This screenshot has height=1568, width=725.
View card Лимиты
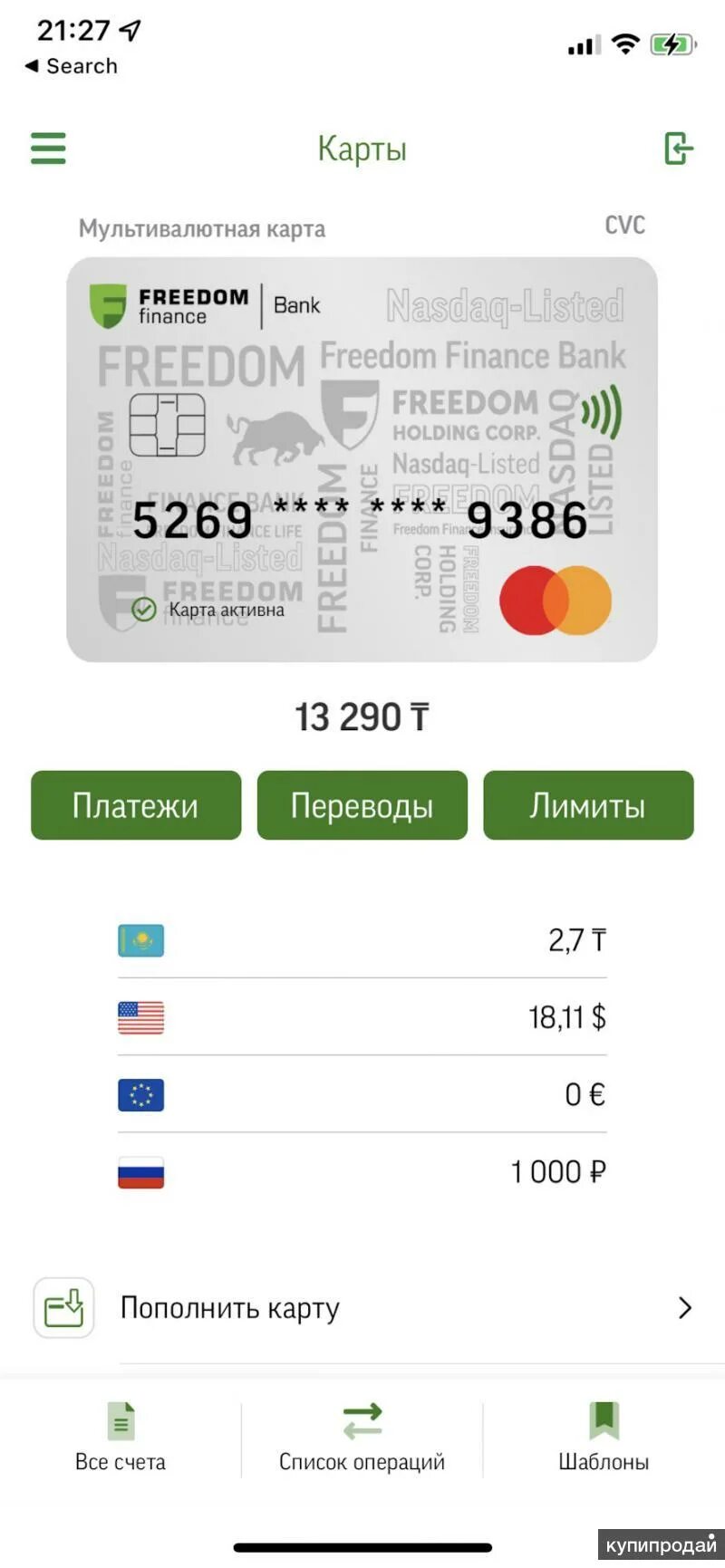[588, 805]
